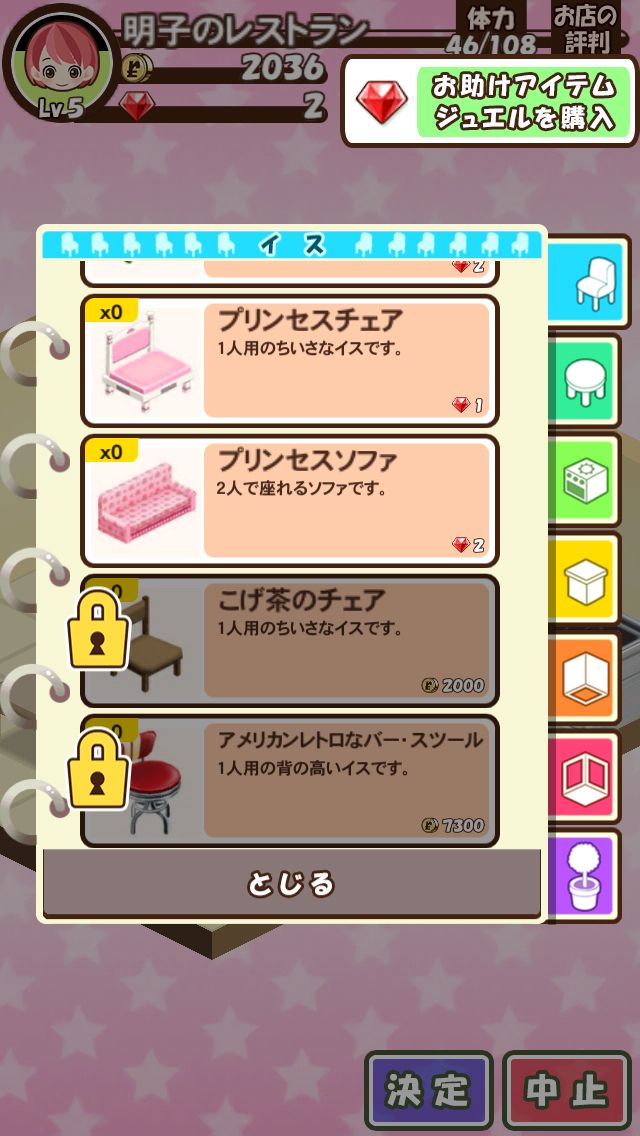Switch to the potted plant category tab
Screen dimensions: 640x1136
(589, 875)
